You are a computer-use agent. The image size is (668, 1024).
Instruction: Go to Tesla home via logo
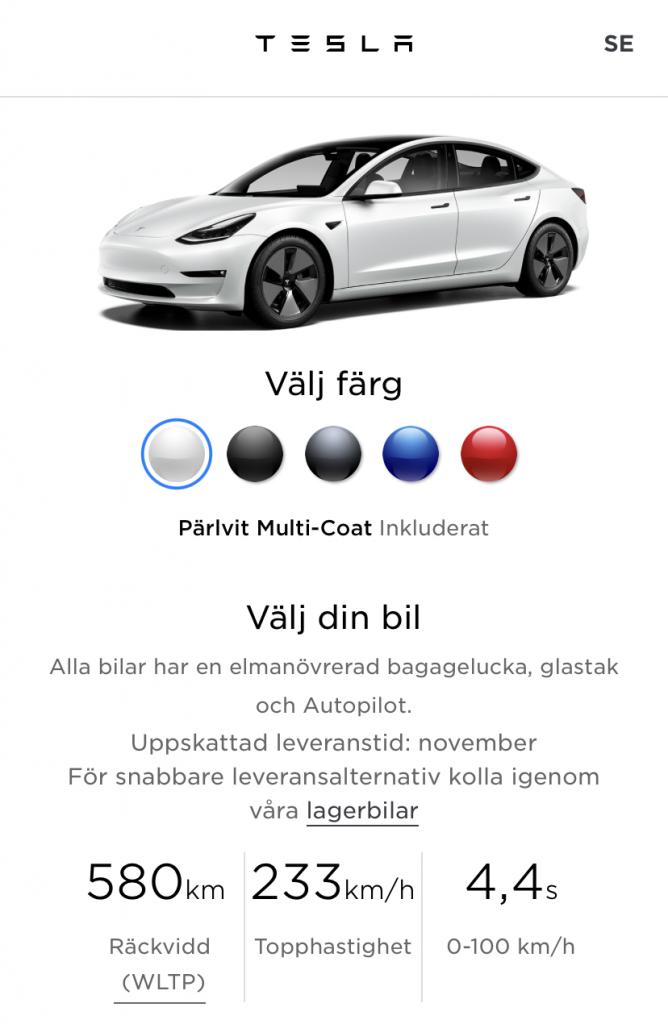coord(334,44)
